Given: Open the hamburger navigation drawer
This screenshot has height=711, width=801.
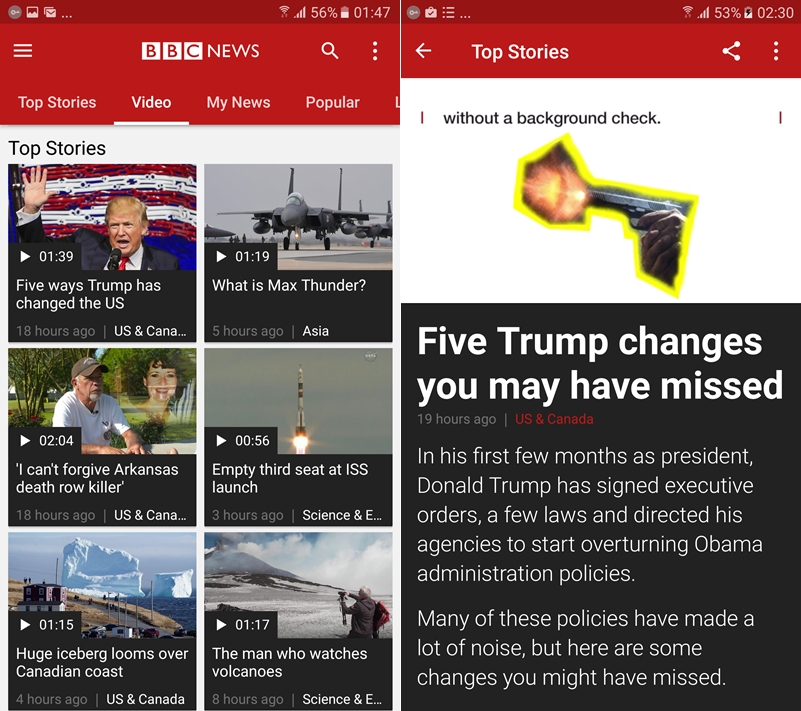Looking at the screenshot, I should click(x=23, y=51).
